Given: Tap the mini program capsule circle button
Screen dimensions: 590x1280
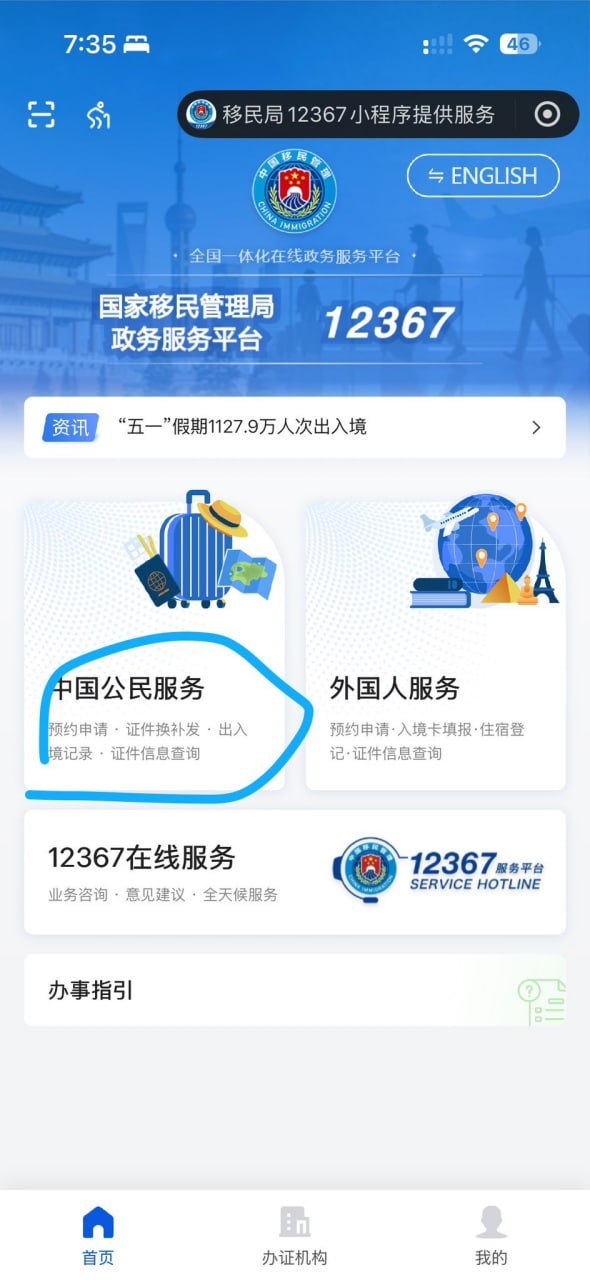Looking at the screenshot, I should 547,114.
